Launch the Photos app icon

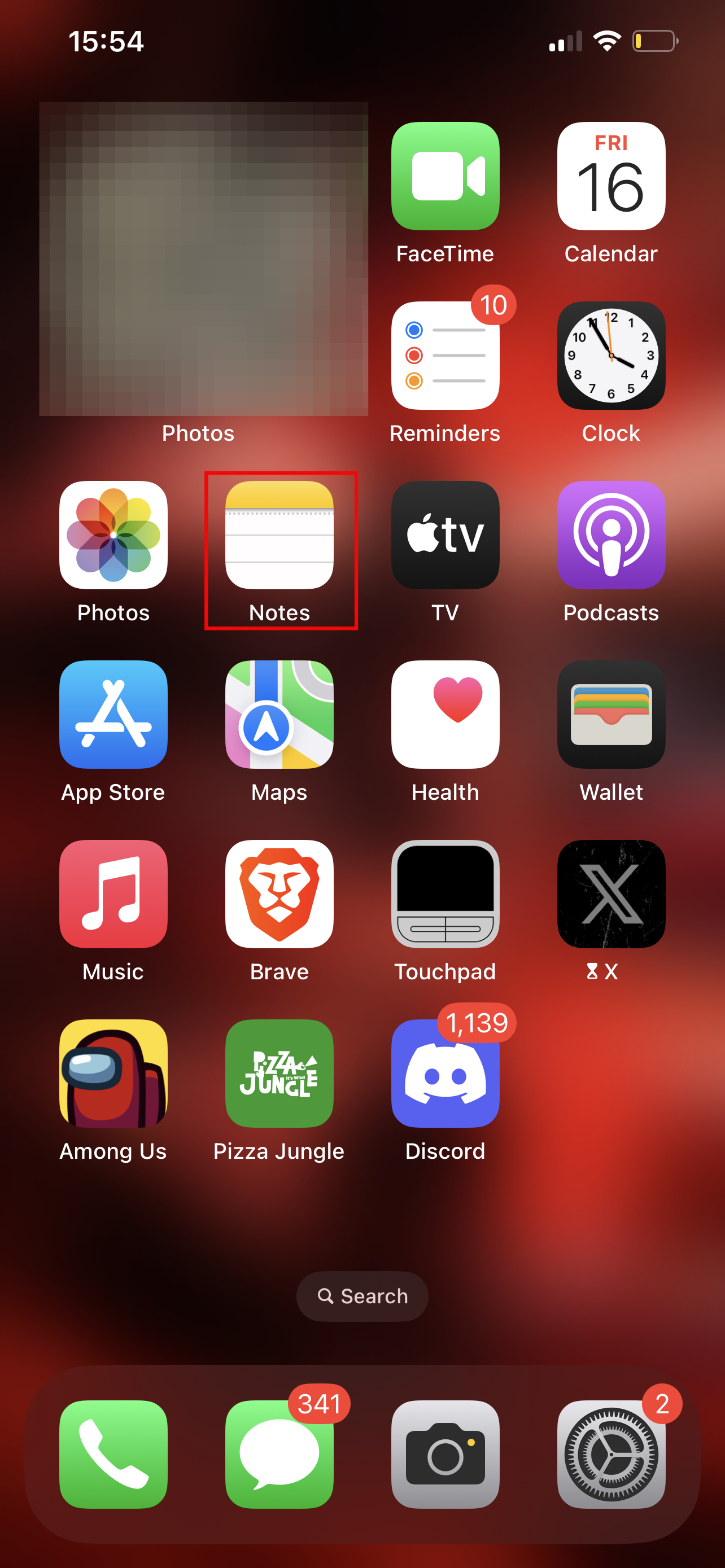pos(113,535)
